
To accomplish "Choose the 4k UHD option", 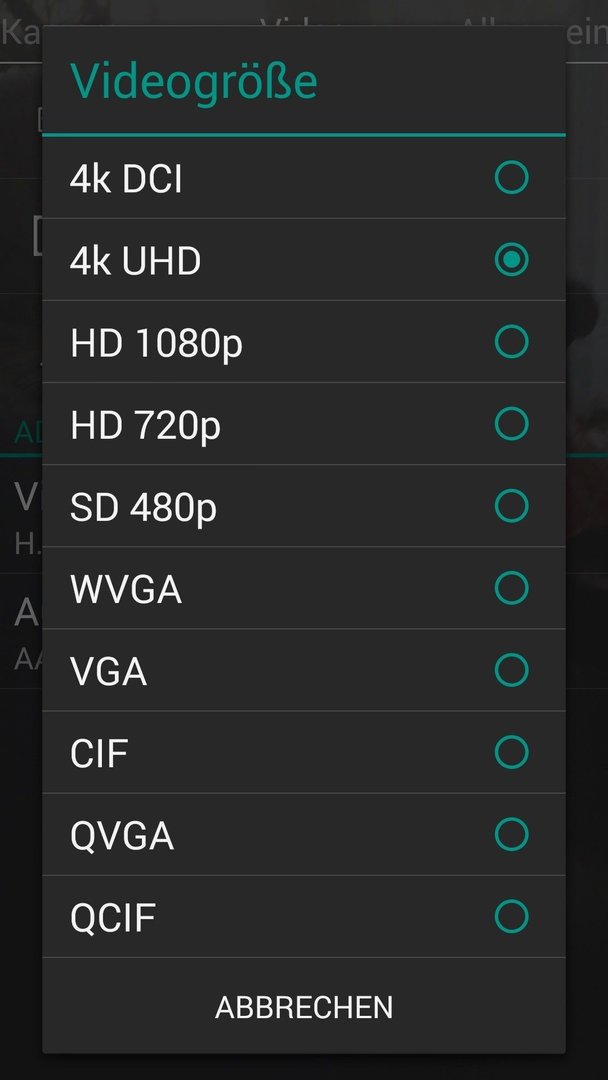I will point(304,260).
